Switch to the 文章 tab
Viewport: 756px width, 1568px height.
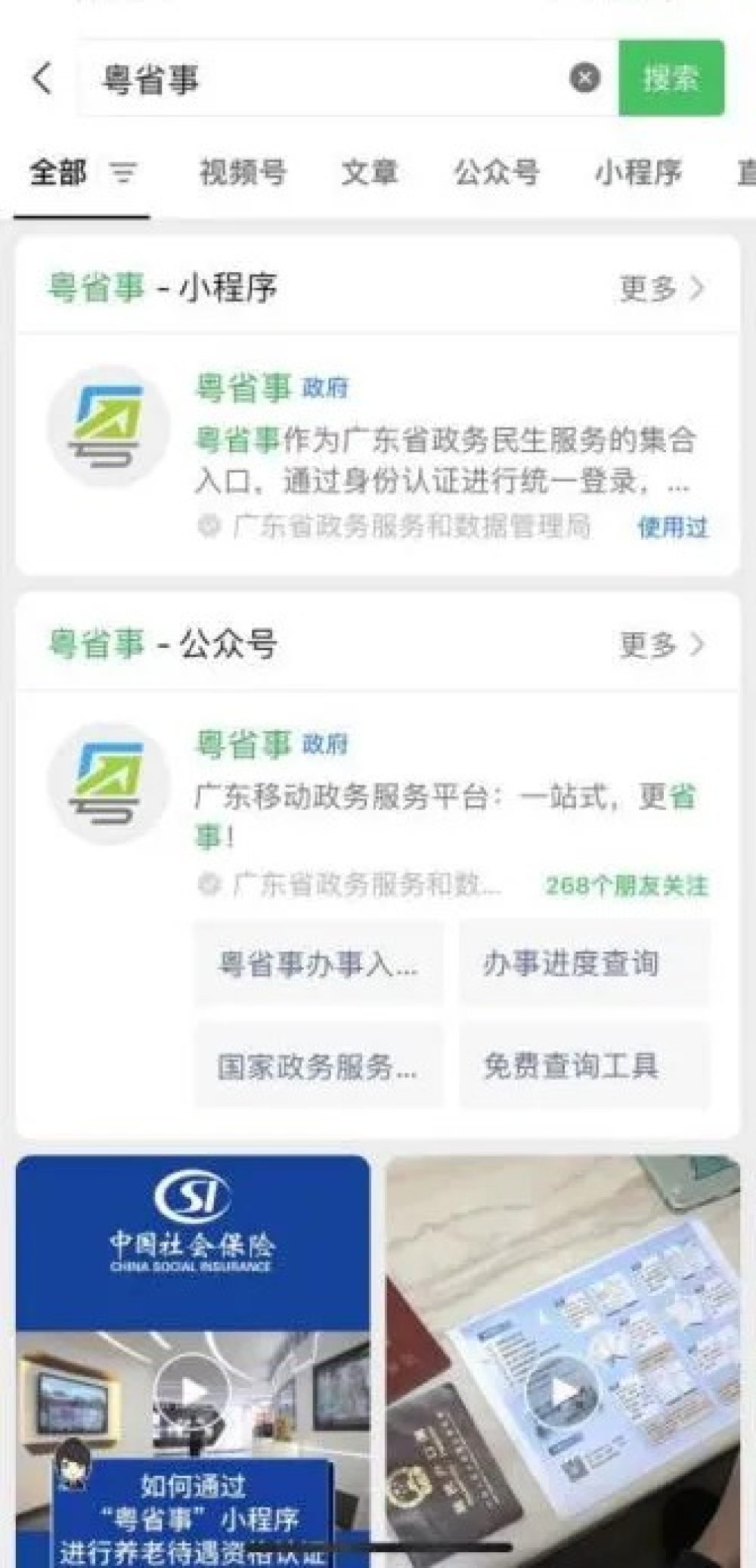(369, 173)
